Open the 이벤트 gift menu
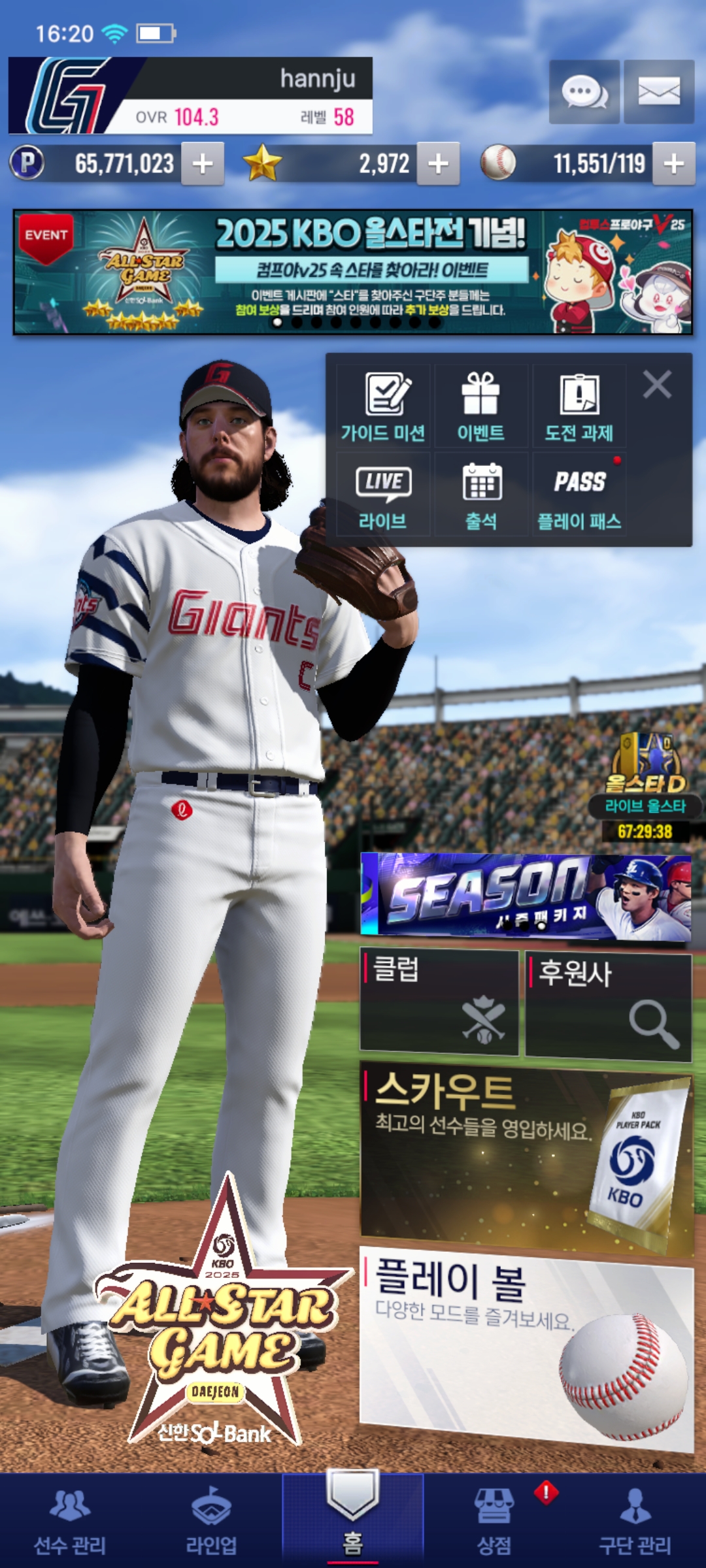The height and width of the screenshot is (1568, 706). 481,406
